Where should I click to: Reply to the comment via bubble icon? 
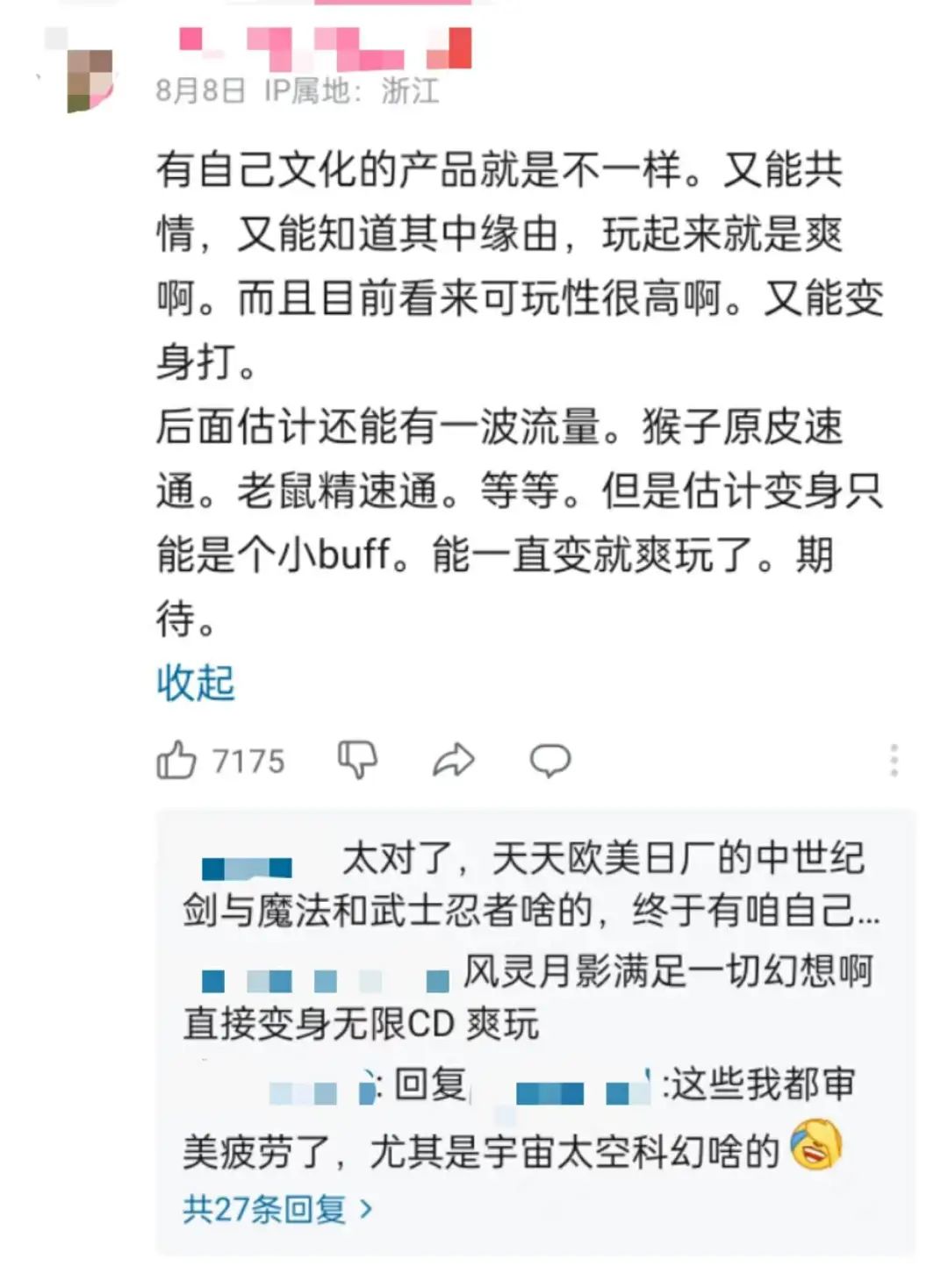[x=550, y=760]
